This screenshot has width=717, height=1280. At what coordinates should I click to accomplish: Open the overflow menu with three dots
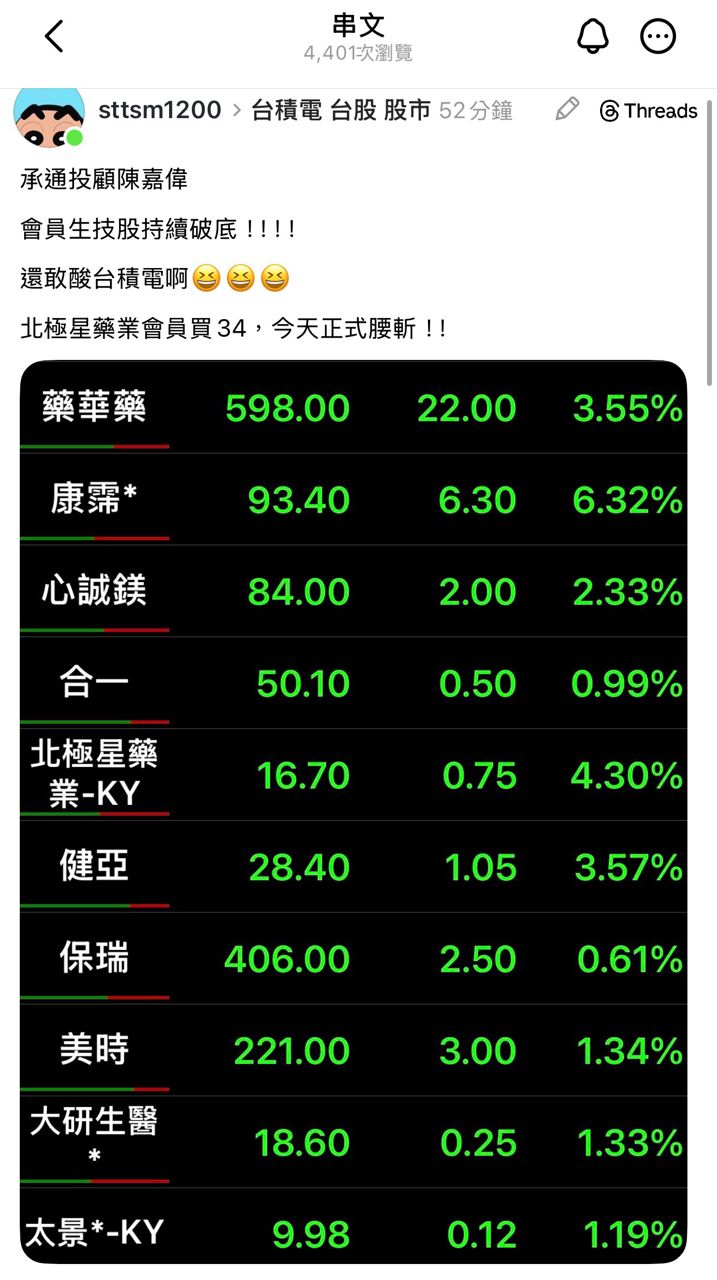tap(658, 37)
